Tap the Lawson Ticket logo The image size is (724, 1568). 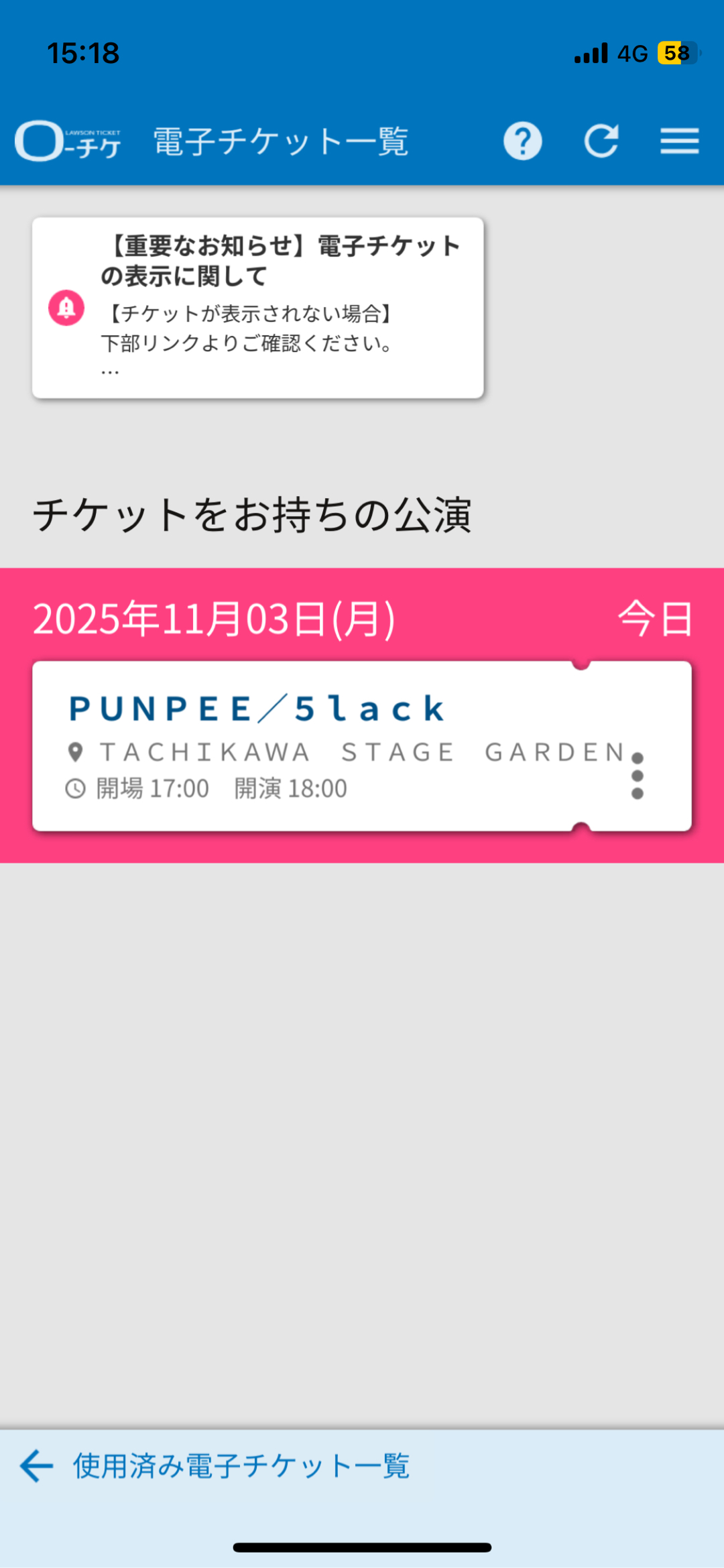click(x=68, y=141)
